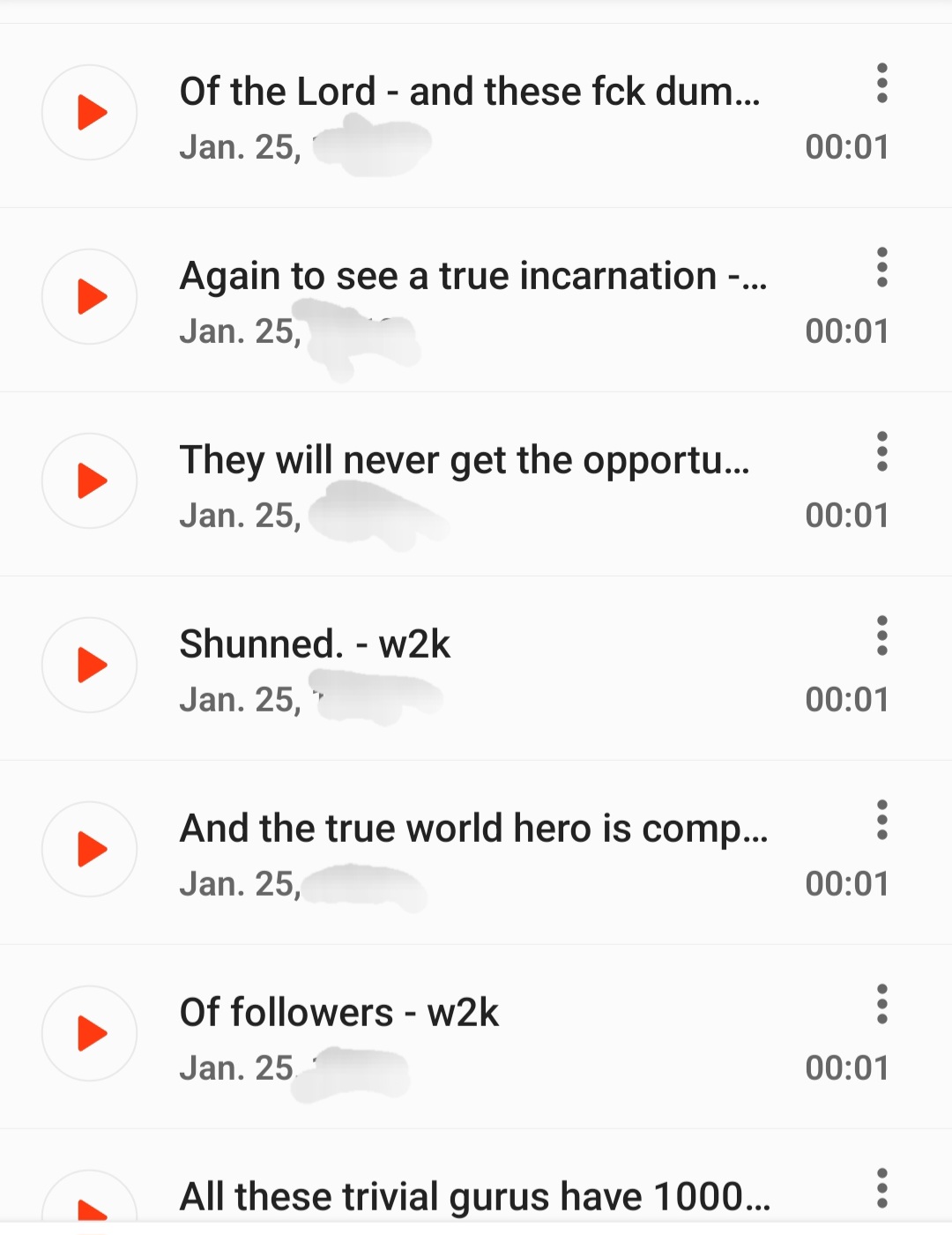Play the 'Shunned. - w2k' recording
The image size is (952, 1235).
90,666
